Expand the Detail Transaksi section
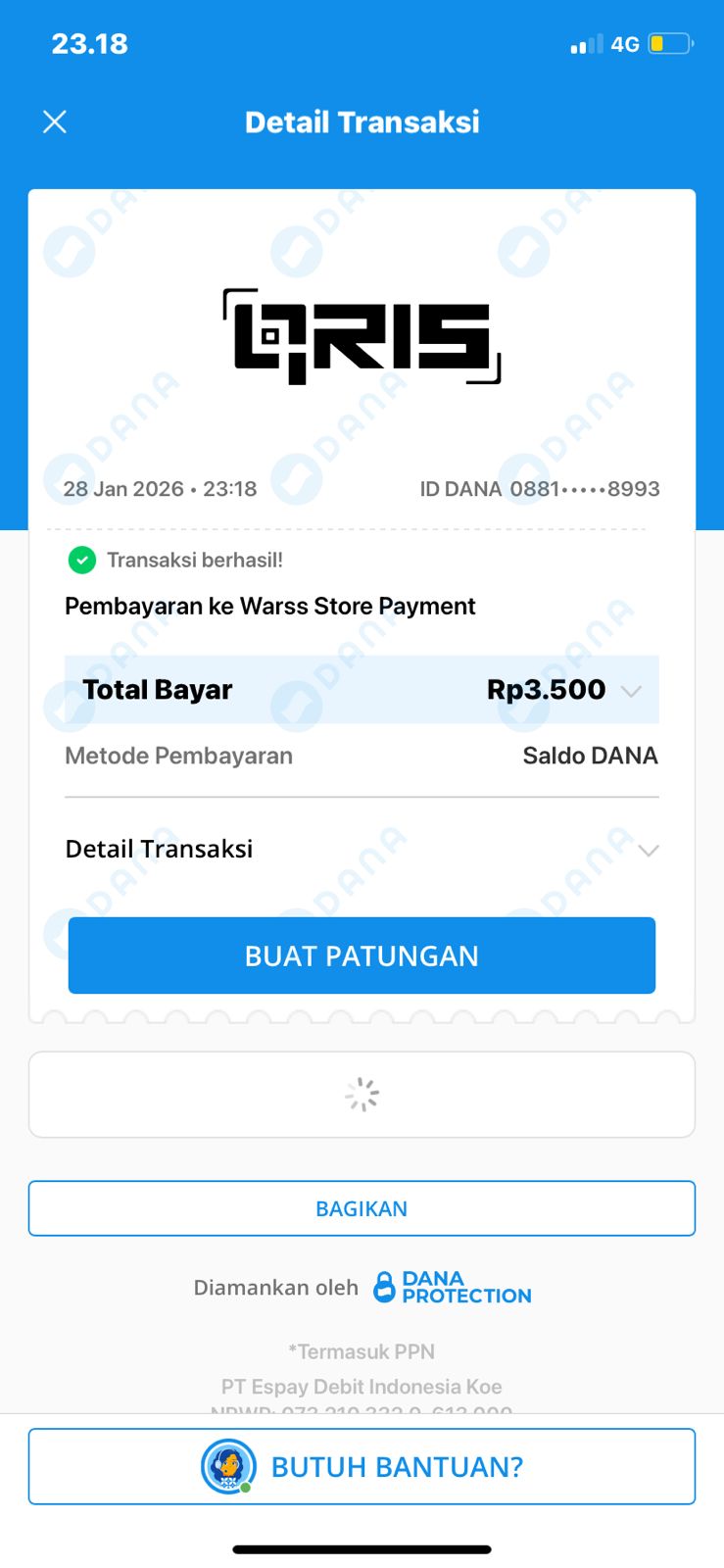The width and height of the screenshot is (724, 1568). click(x=648, y=850)
